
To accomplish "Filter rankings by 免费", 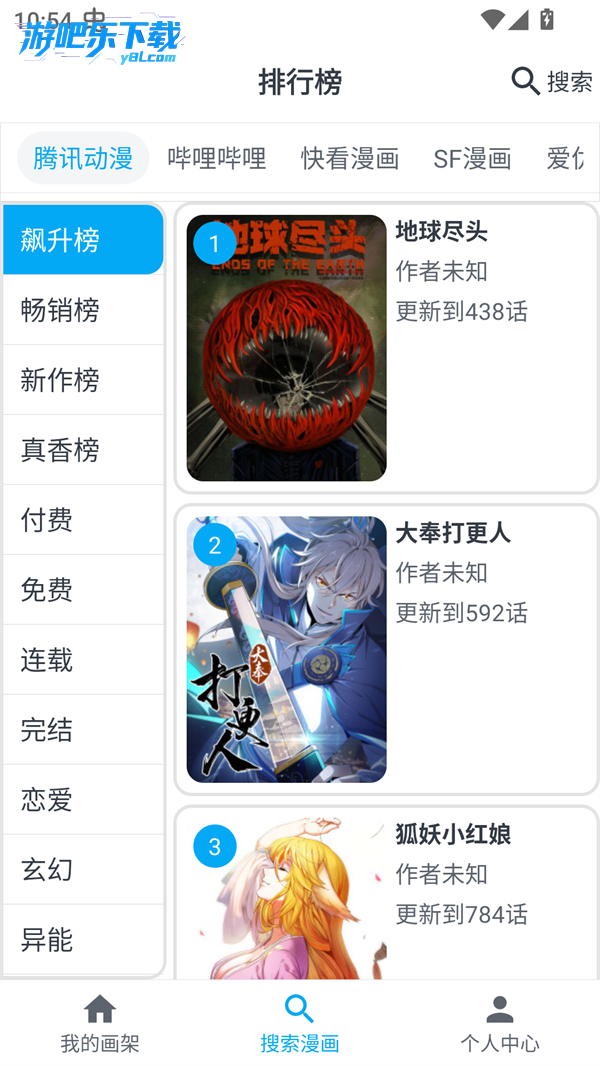I will [83, 590].
